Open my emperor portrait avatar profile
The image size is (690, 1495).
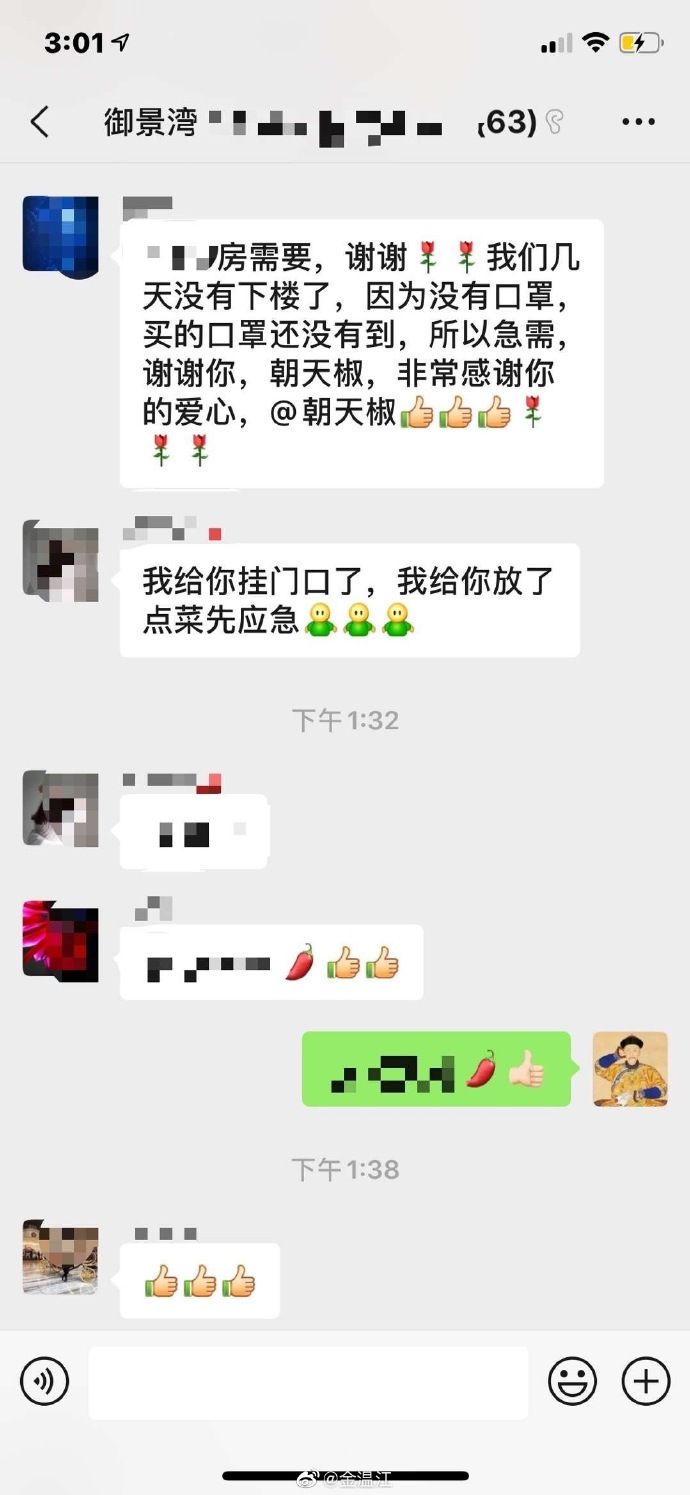click(x=630, y=1069)
